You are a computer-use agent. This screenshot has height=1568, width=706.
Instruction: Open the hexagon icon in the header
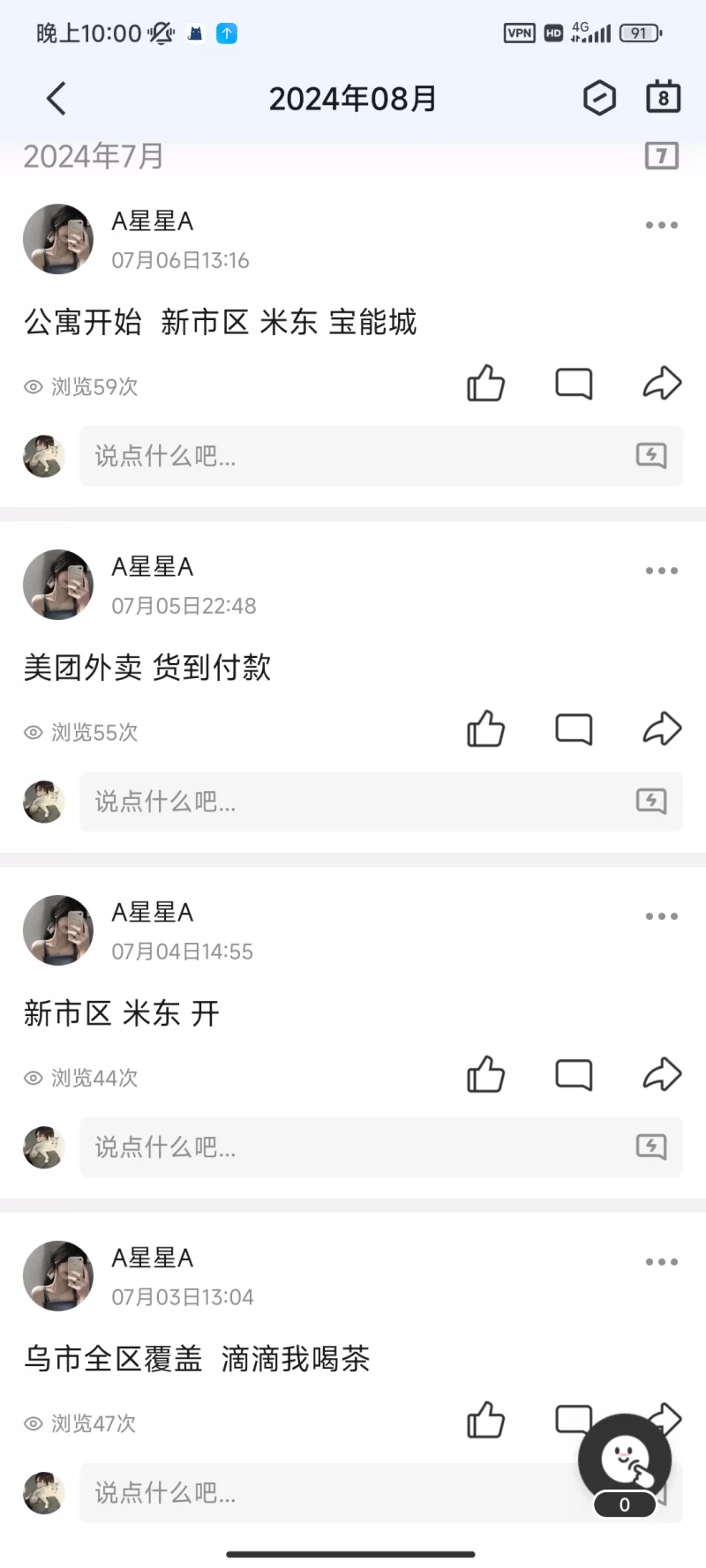pyautogui.click(x=599, y=98)
